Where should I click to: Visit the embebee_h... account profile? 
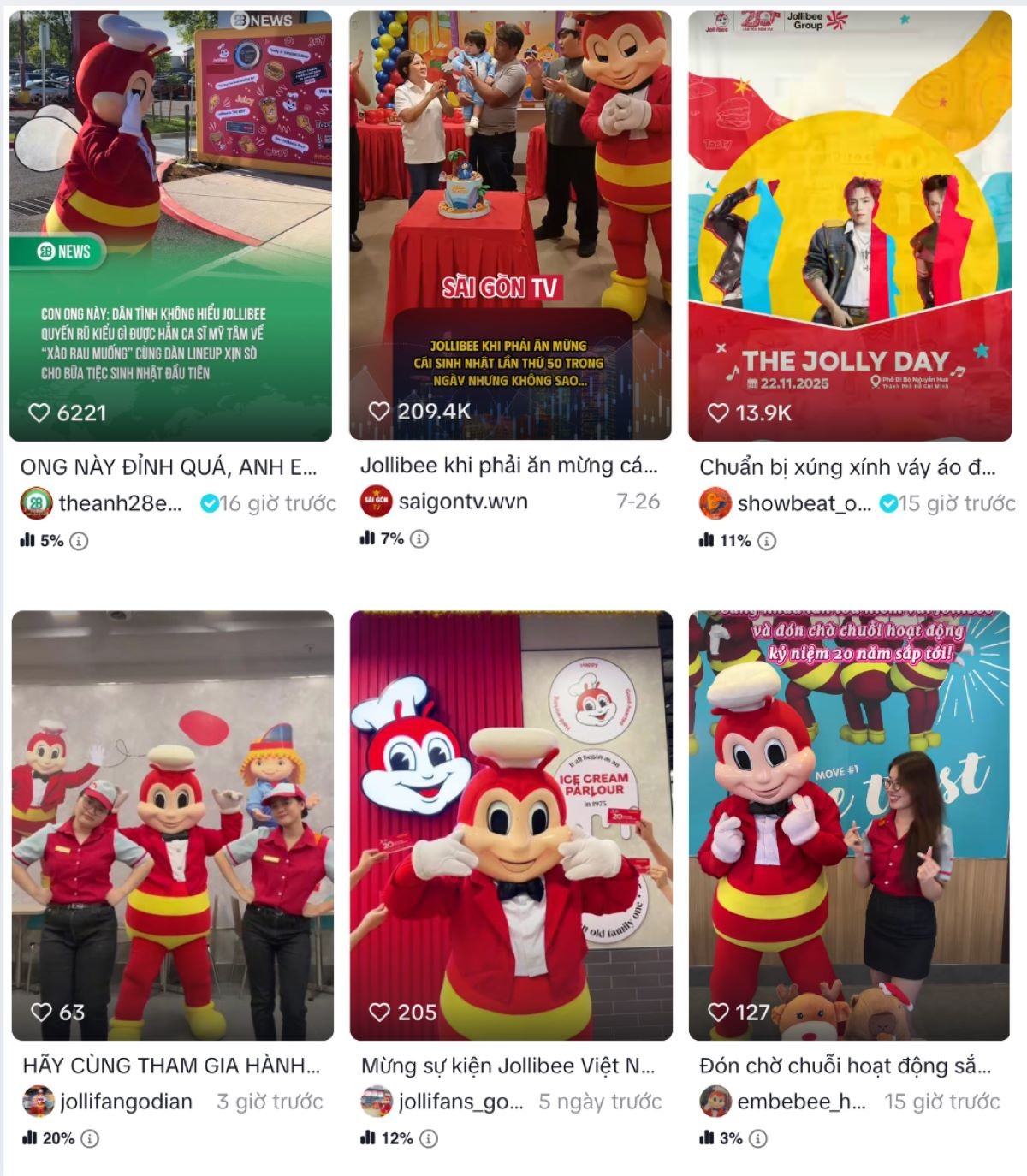pyautogui.click(x=800, y=1102)
